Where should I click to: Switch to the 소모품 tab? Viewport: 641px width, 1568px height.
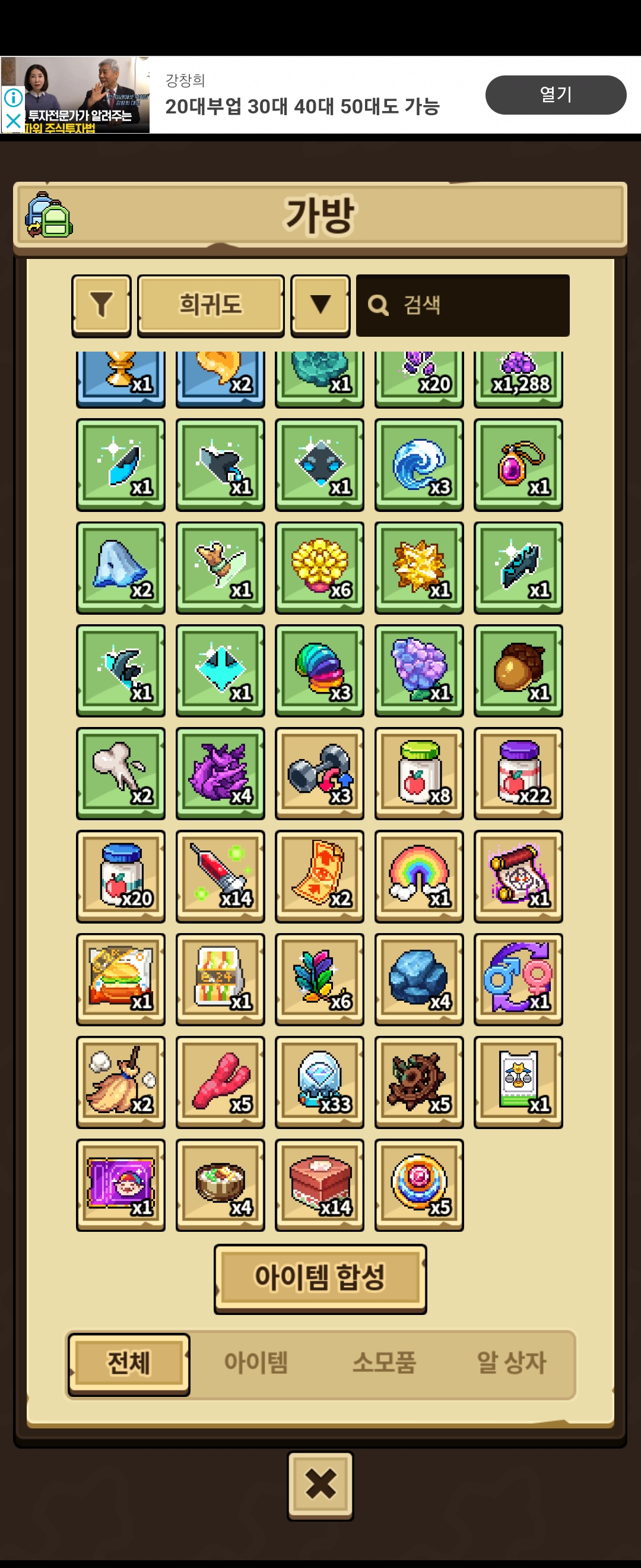coord(384,1363)
